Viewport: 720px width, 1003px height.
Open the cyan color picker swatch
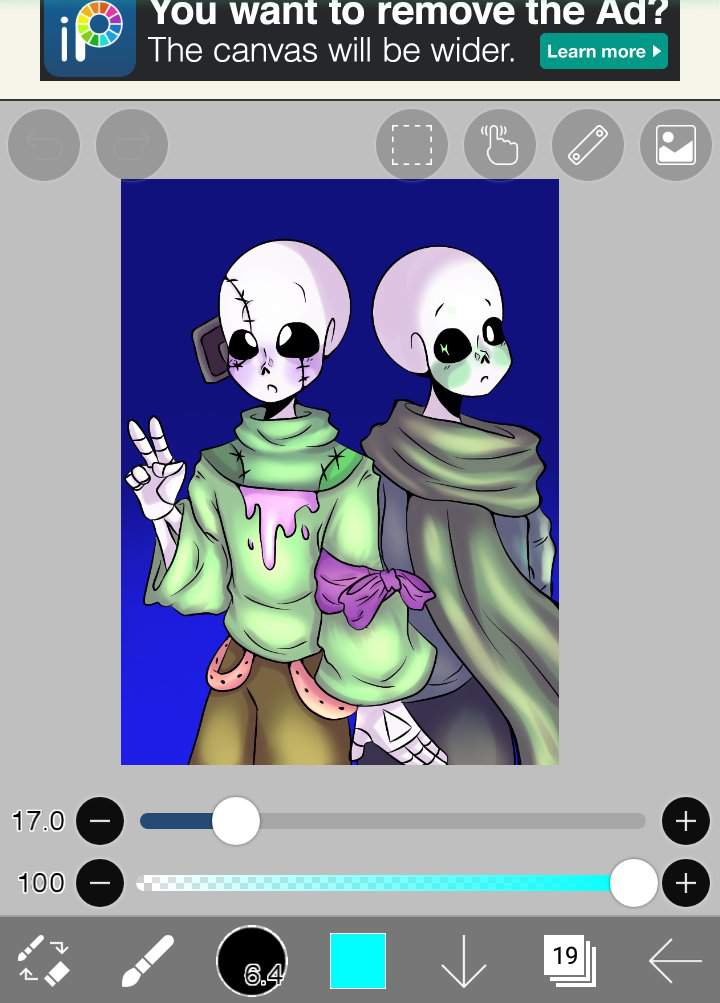click(358, 961)
